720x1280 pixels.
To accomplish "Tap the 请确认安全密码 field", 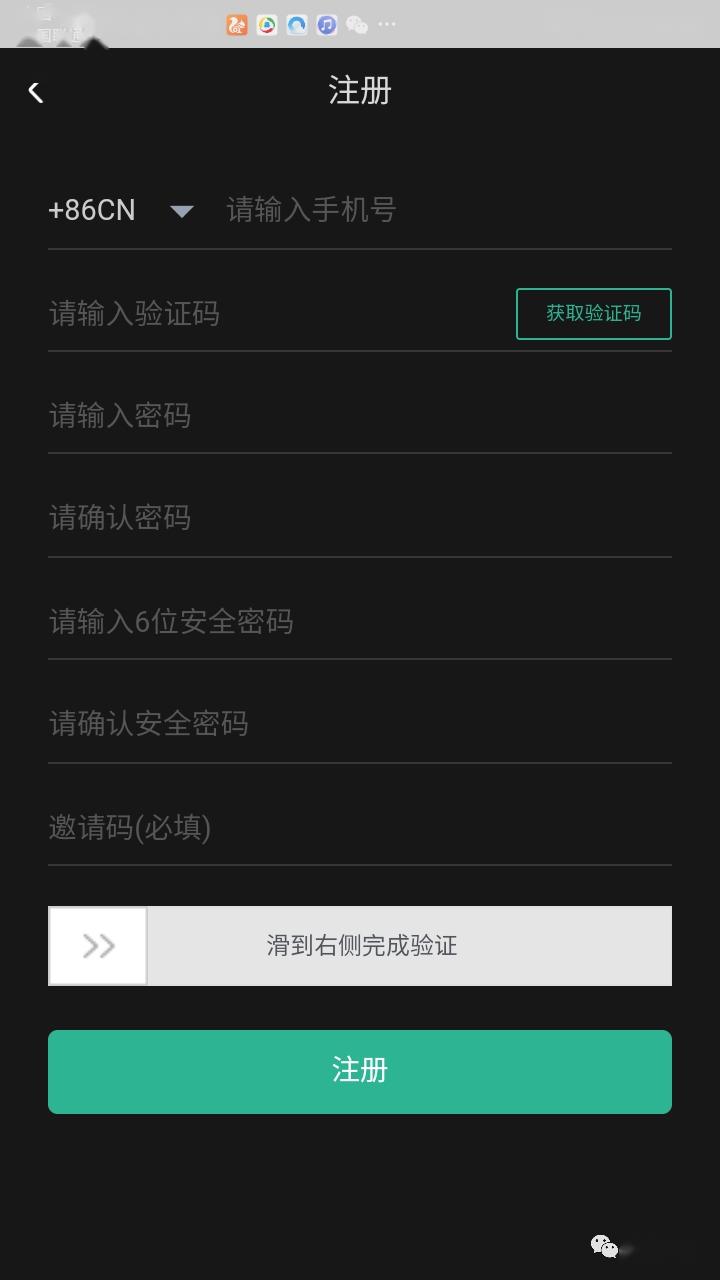I will coord(360,723).
